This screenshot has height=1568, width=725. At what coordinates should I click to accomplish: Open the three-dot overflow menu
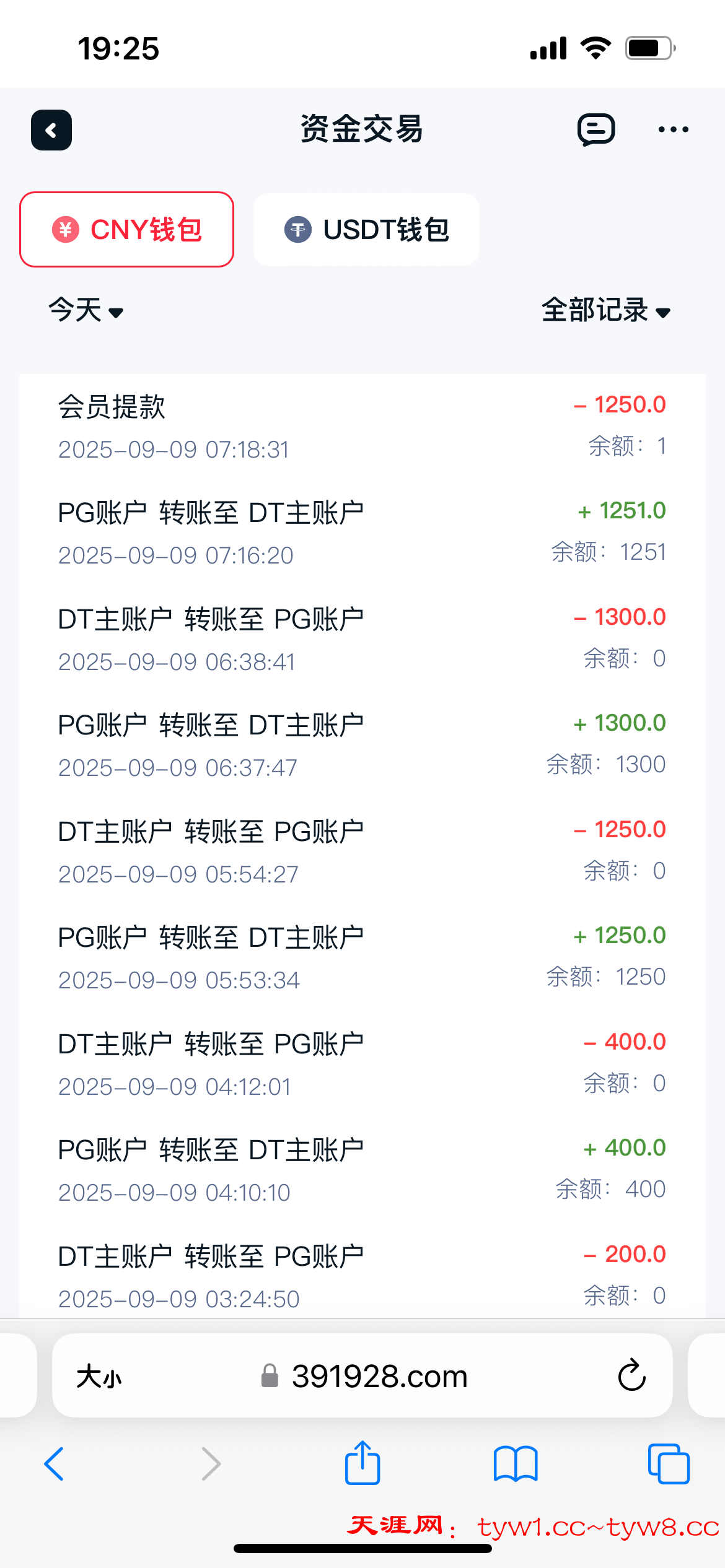[x=673, y=129]
